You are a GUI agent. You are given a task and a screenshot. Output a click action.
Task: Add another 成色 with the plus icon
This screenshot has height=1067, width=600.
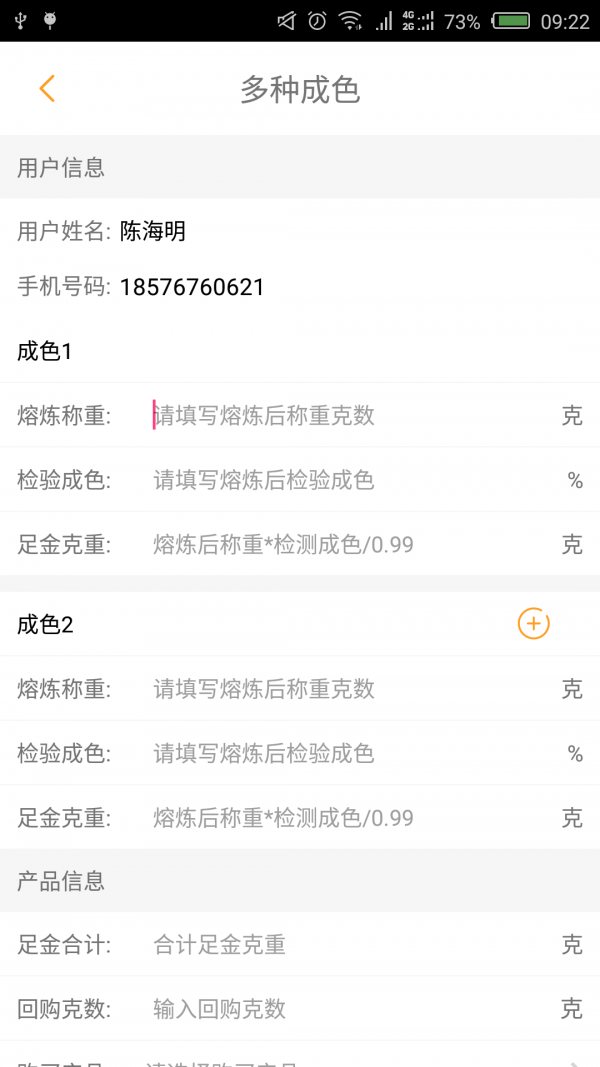533,624
